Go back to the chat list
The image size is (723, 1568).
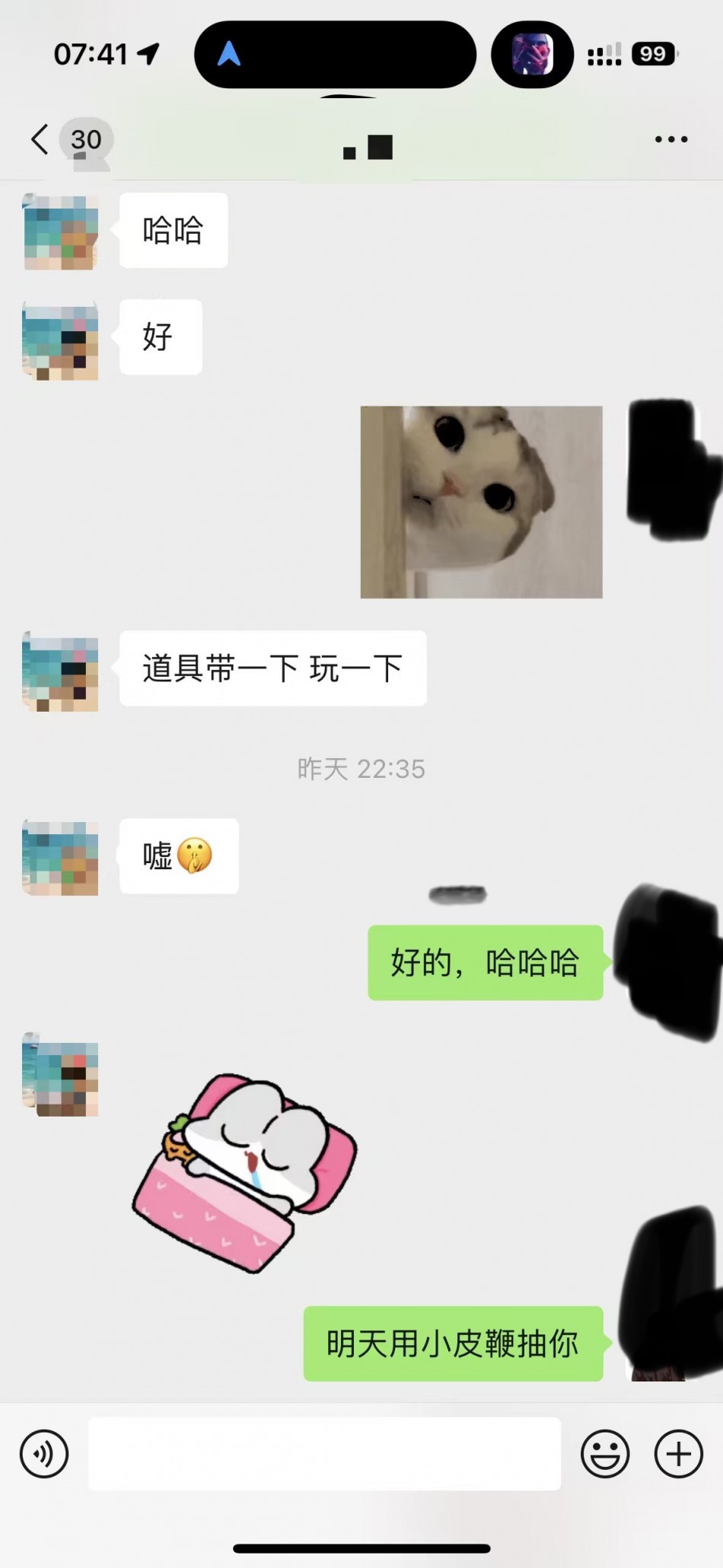click(x=40, y=139)
